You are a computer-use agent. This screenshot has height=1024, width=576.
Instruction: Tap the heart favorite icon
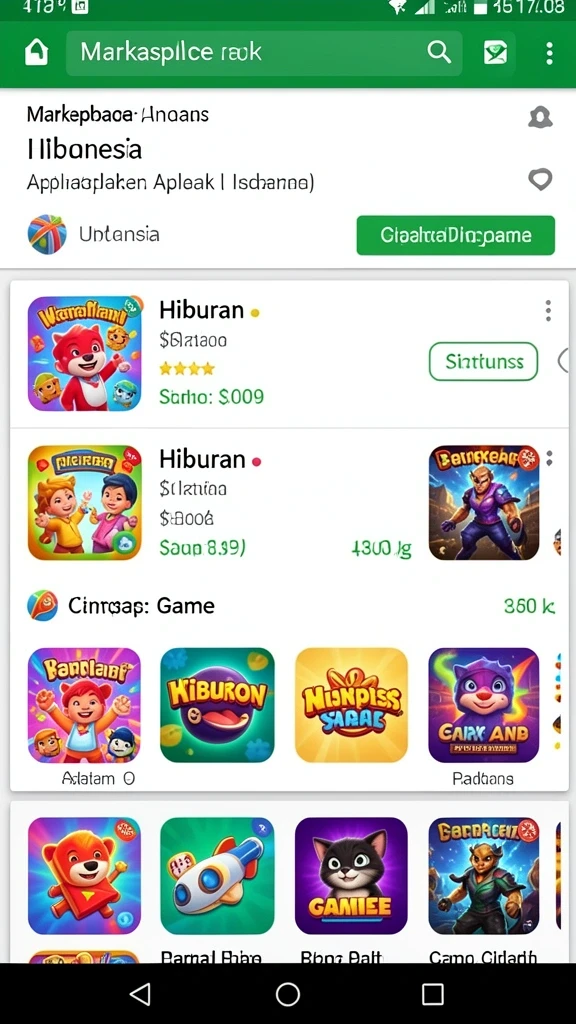coord(540,178)
